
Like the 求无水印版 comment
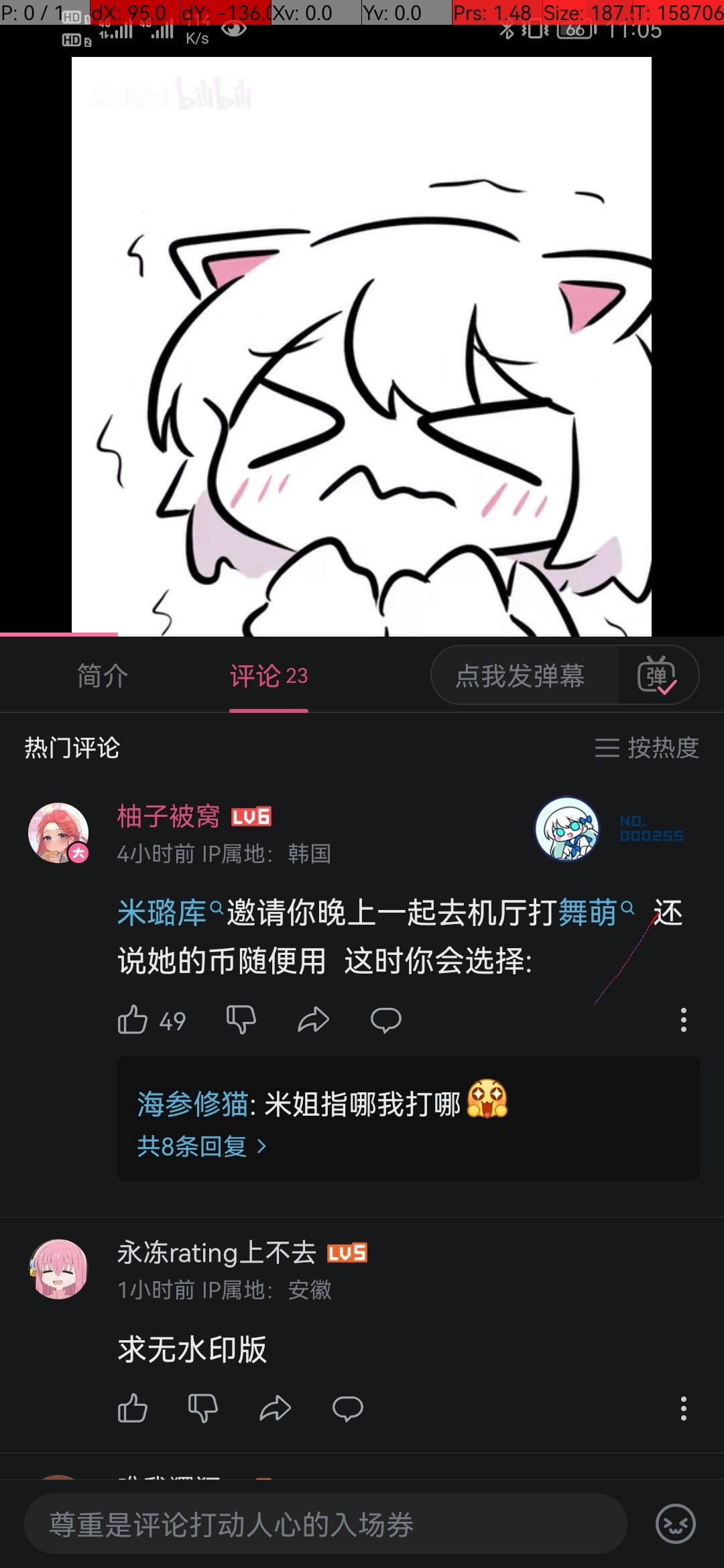tap(133, 1409)
